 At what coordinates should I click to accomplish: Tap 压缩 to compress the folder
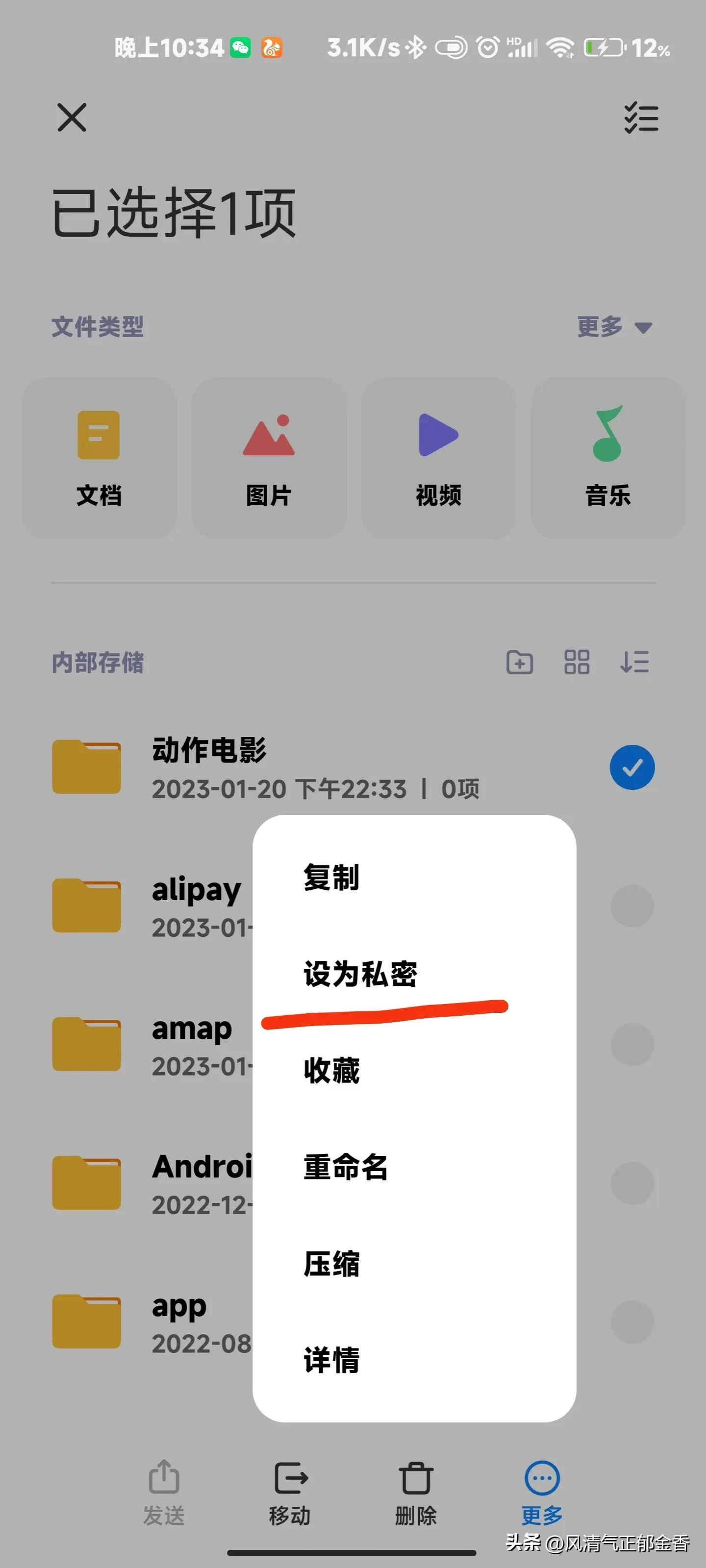(332, 1264)
